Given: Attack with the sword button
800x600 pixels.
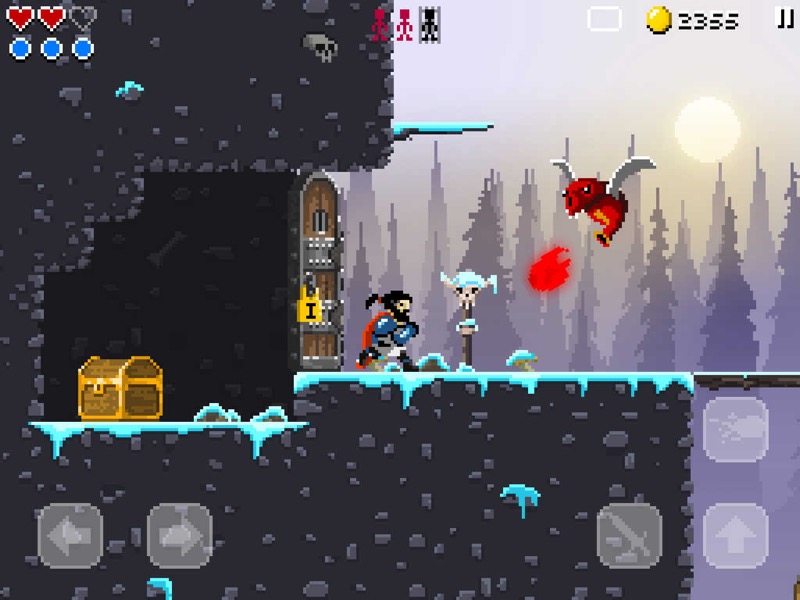Looking at the screenshot, I should [629, 536].
